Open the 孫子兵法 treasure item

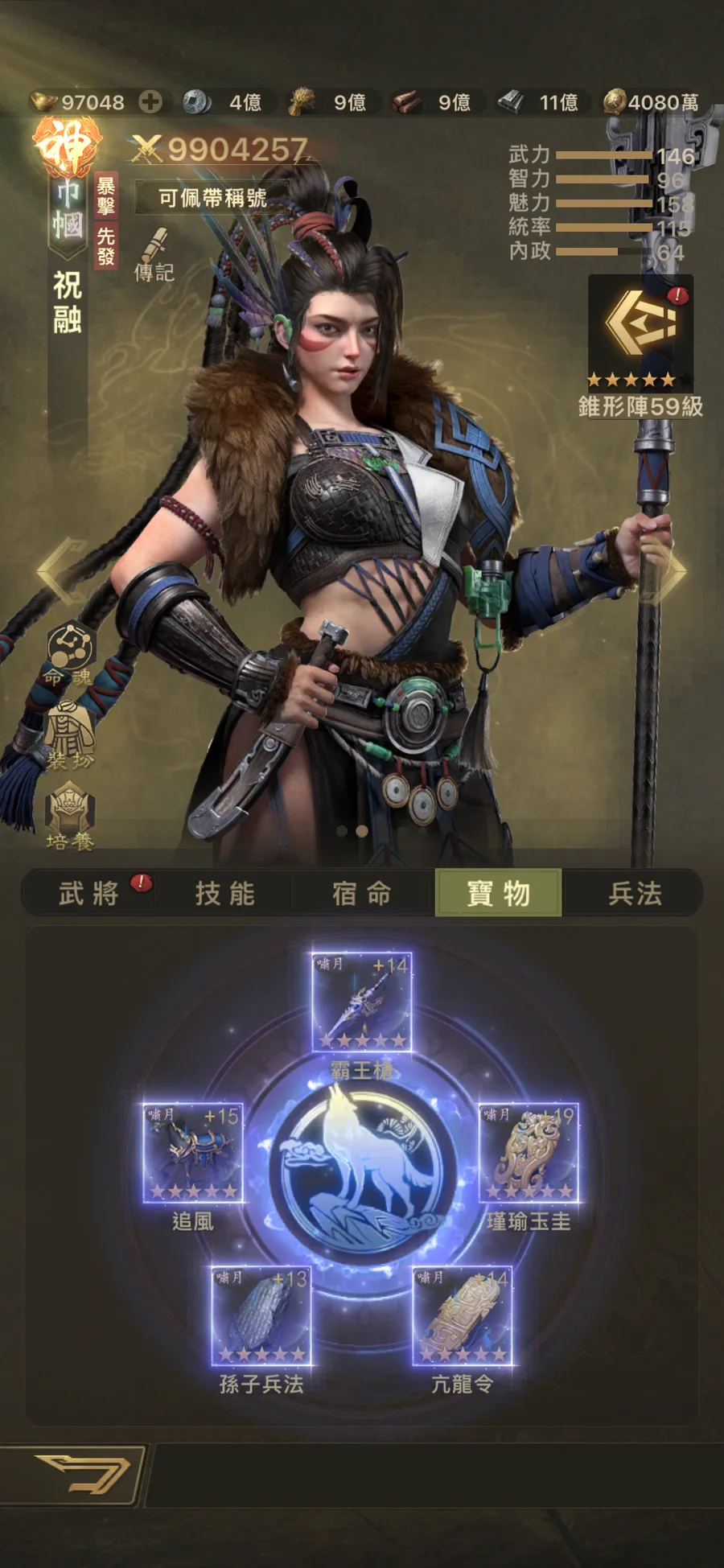click(x=261, y=1315)
